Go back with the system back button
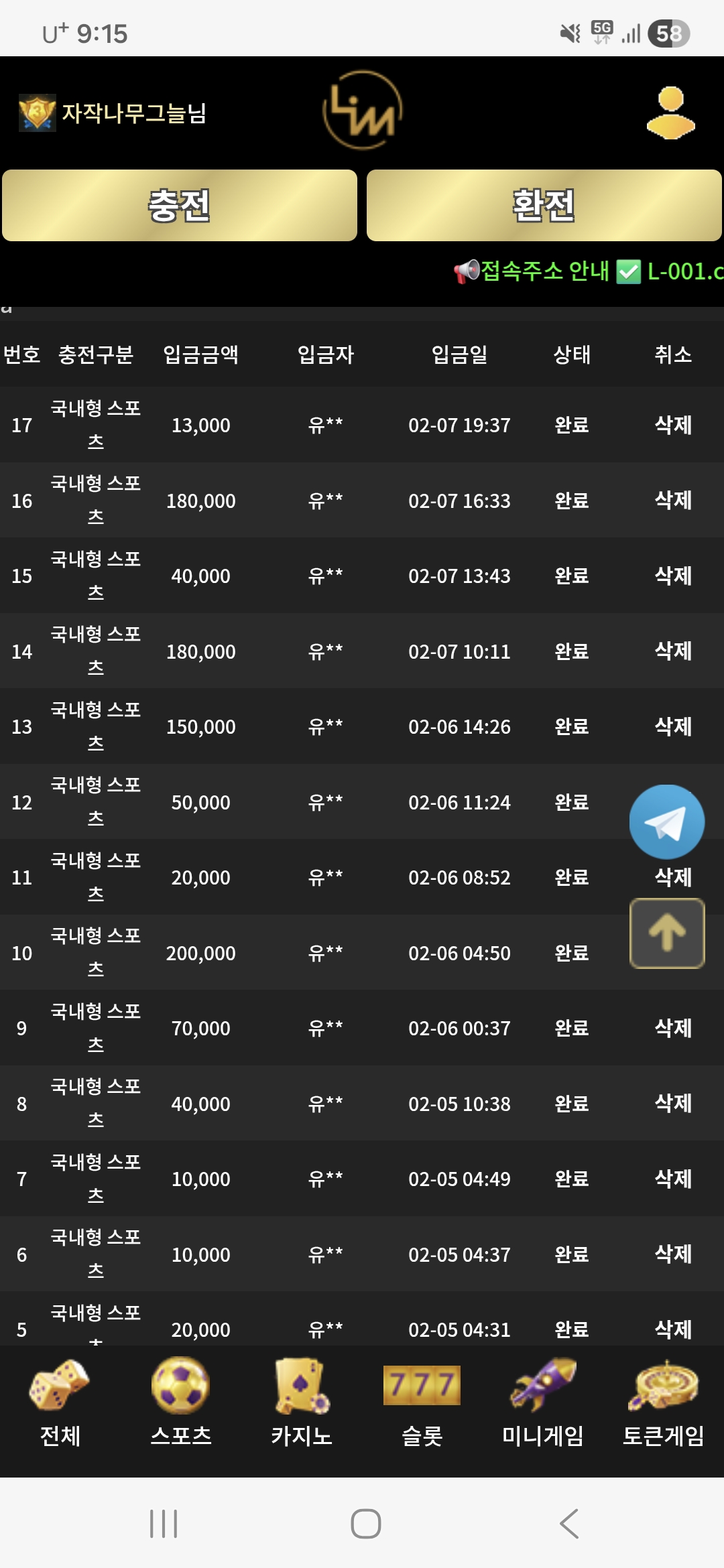724x1568 pixels. (568, 1524)
